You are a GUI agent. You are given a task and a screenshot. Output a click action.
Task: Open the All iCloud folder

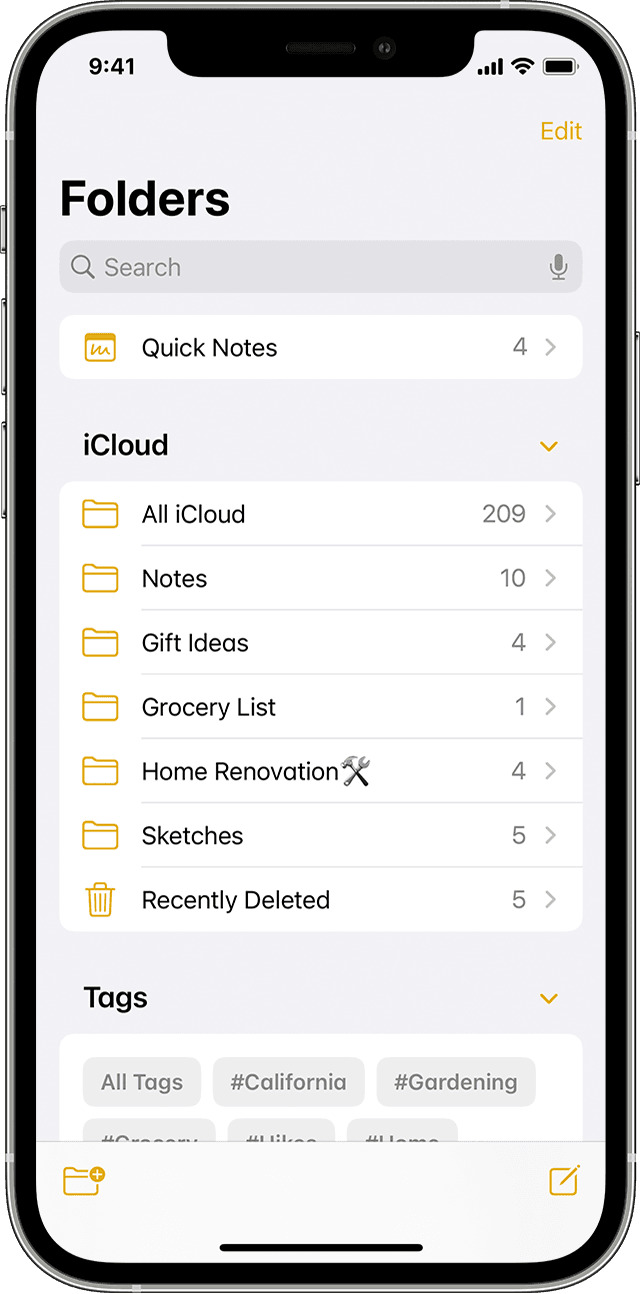tap(320, 514)
